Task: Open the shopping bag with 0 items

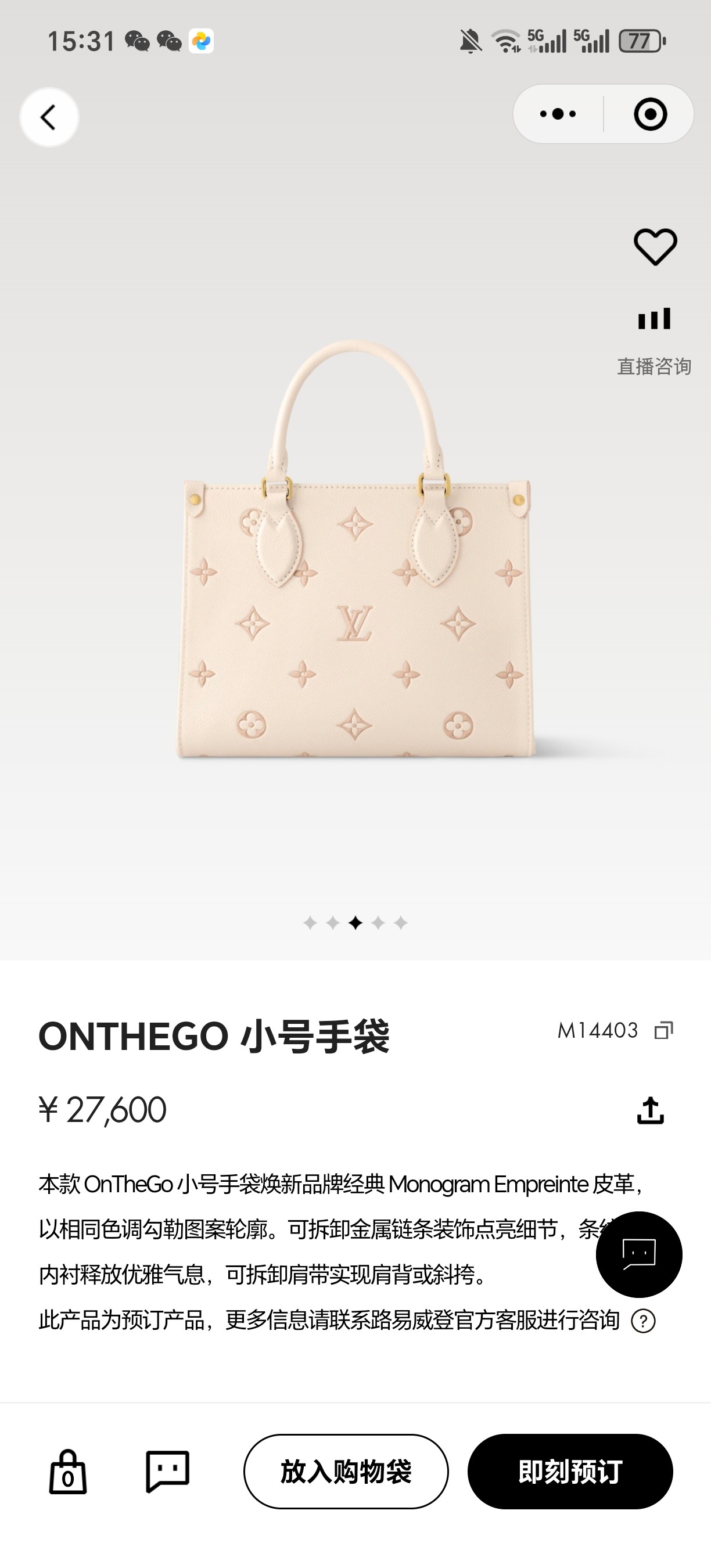Action: (x=67, y=1472)
